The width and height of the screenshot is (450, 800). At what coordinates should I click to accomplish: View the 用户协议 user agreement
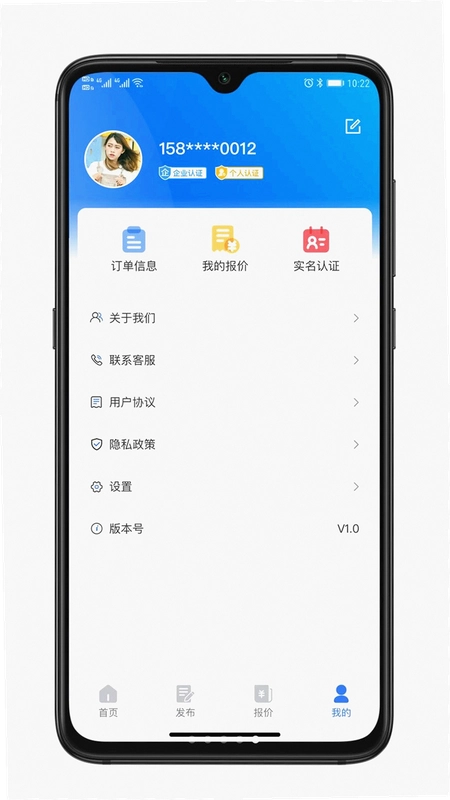pos(224,403)
